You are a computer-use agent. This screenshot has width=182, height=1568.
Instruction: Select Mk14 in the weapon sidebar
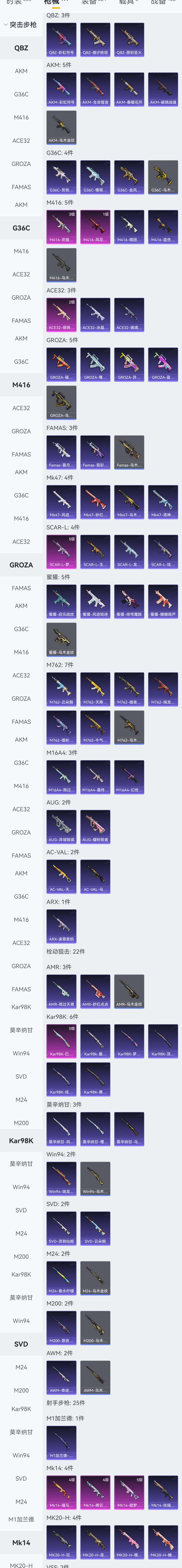(21, 1542)
